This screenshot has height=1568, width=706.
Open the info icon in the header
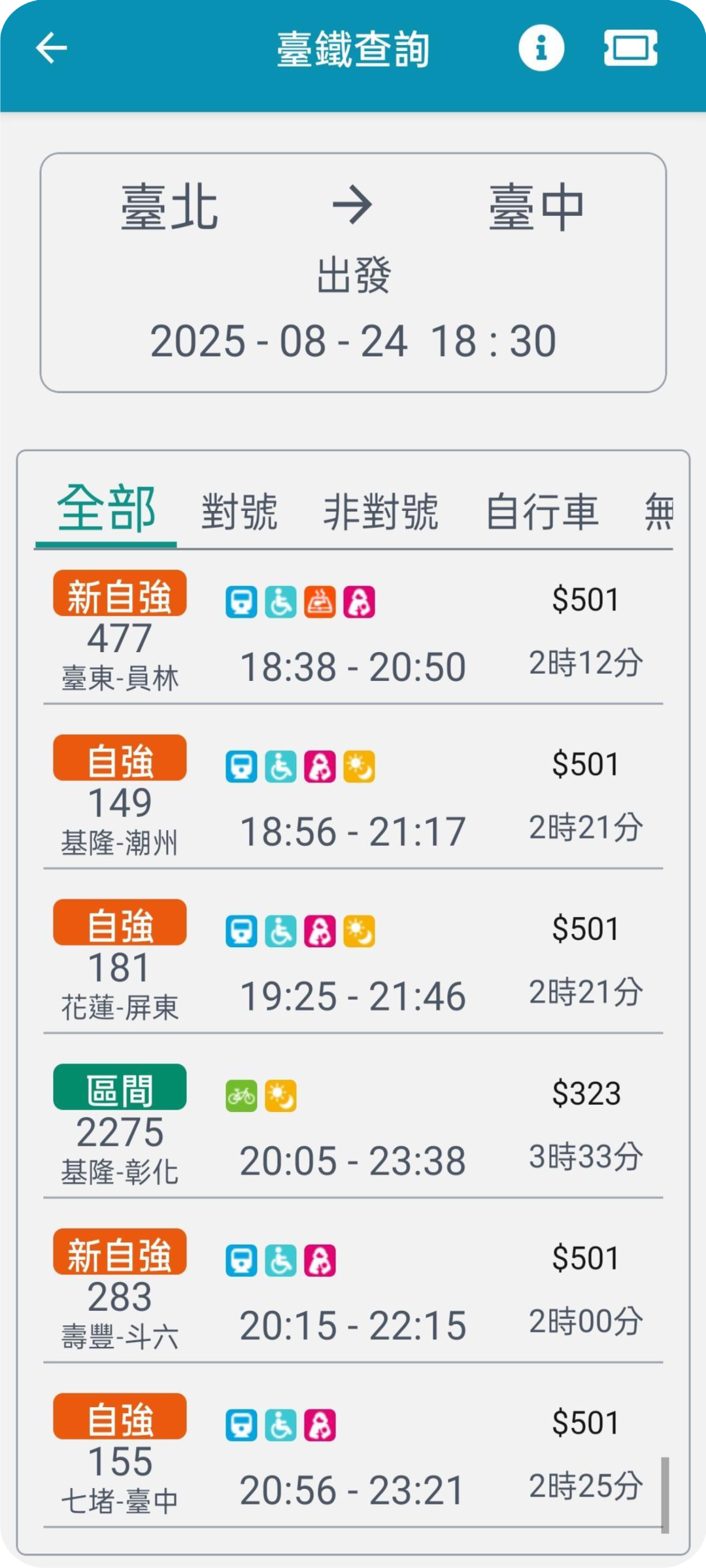click(x=541, y=48)
